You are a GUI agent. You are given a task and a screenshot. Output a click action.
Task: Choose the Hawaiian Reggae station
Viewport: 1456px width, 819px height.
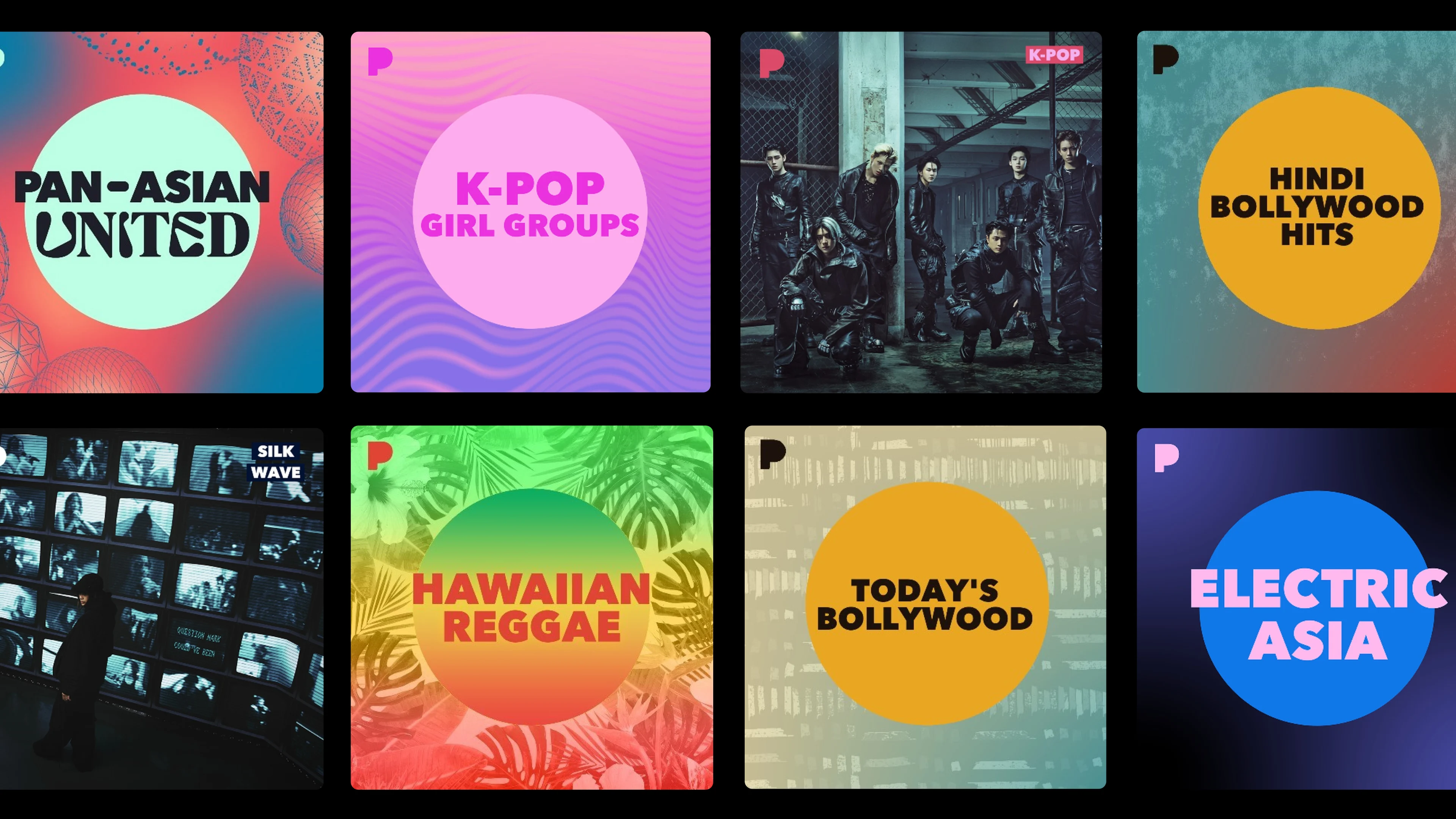point(531,607)
